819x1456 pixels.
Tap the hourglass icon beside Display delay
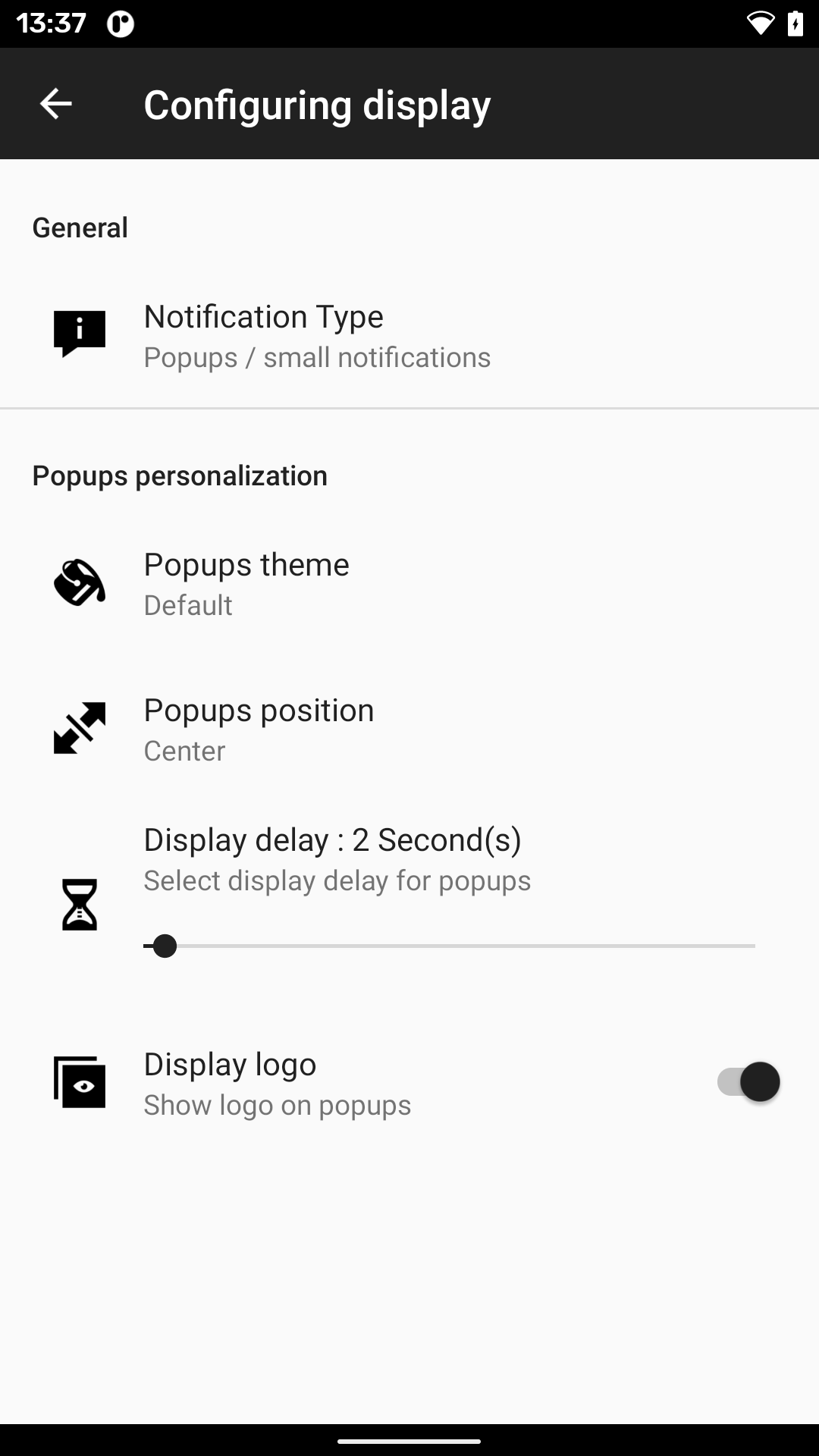click(x=80, y=904)
